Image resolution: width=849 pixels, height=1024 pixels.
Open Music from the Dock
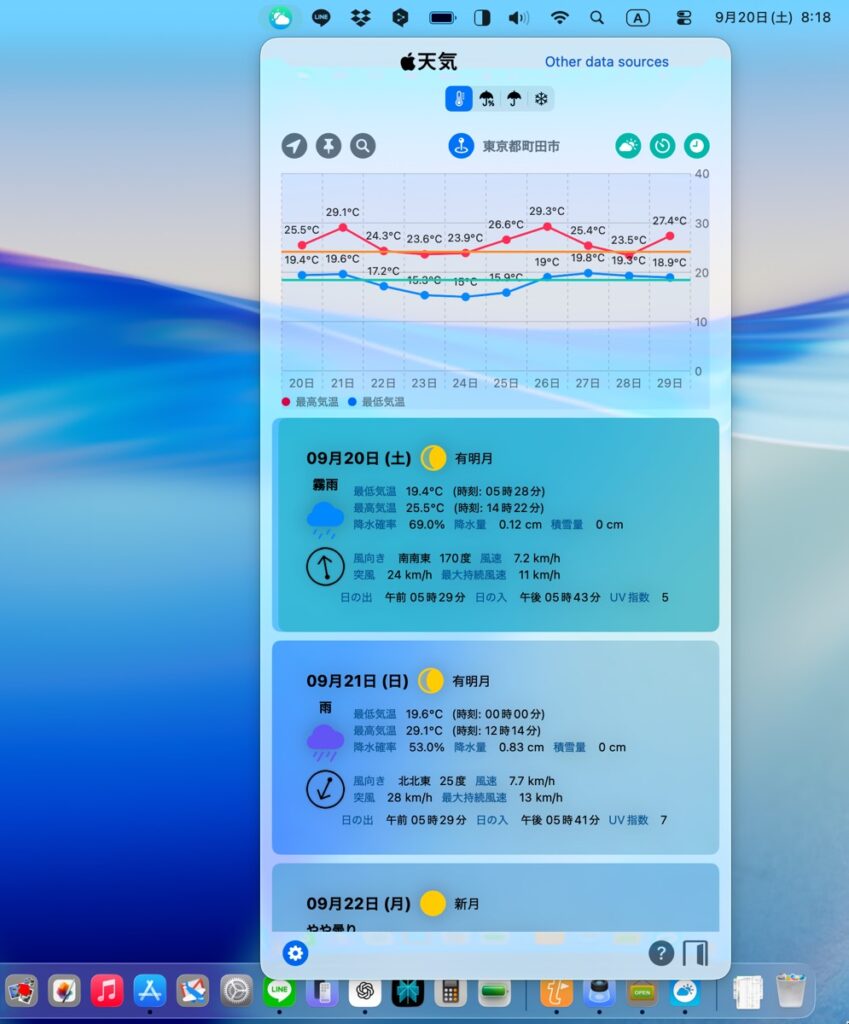point(107,991)
